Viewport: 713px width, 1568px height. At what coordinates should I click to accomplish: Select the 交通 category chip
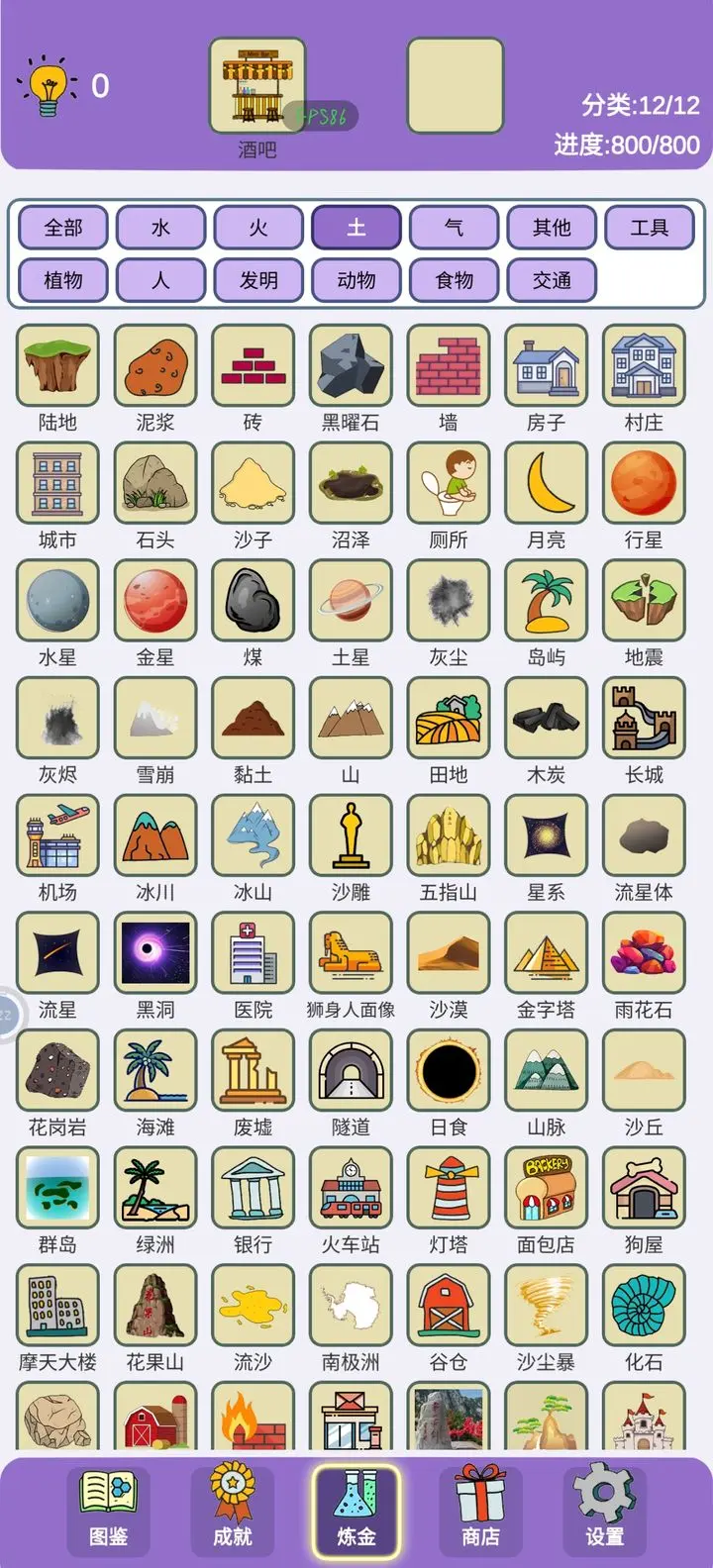(x=552, y=280)
